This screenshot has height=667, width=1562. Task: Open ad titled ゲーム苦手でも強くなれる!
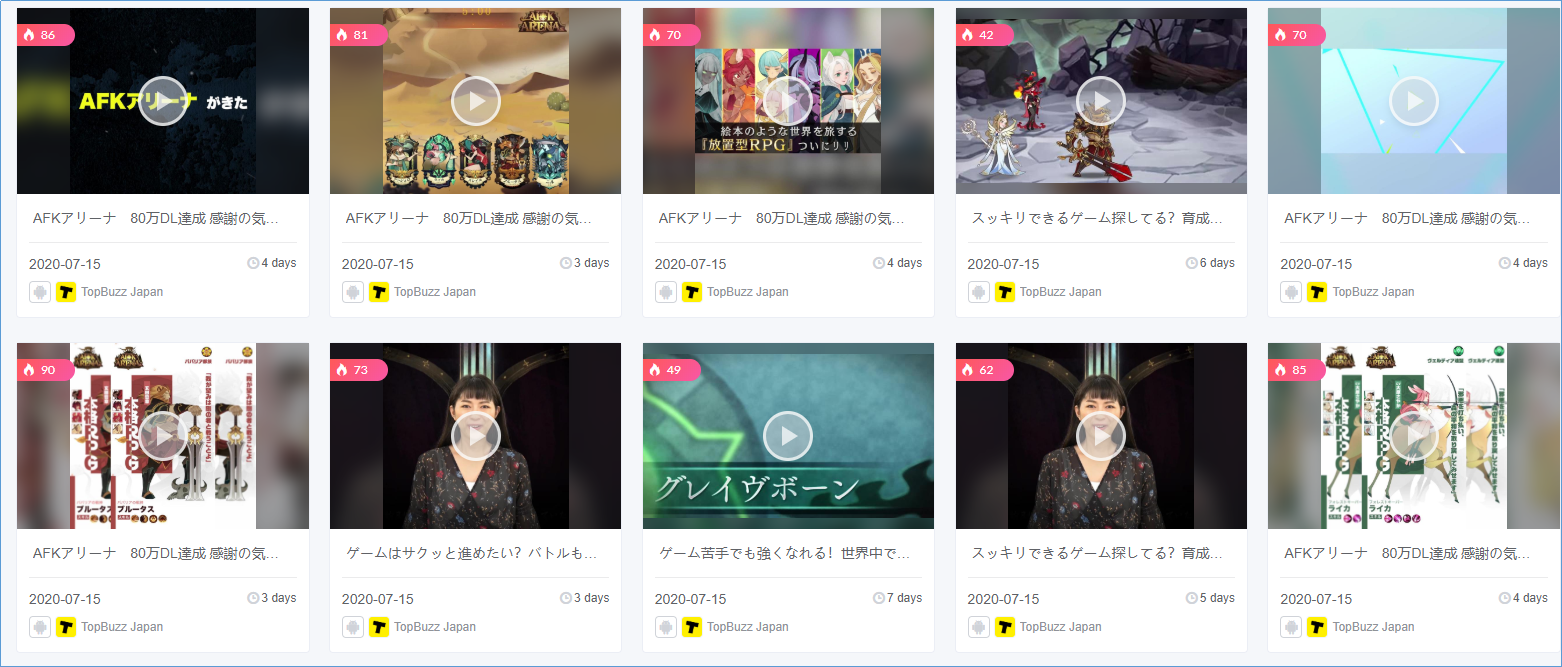point(784,553)
